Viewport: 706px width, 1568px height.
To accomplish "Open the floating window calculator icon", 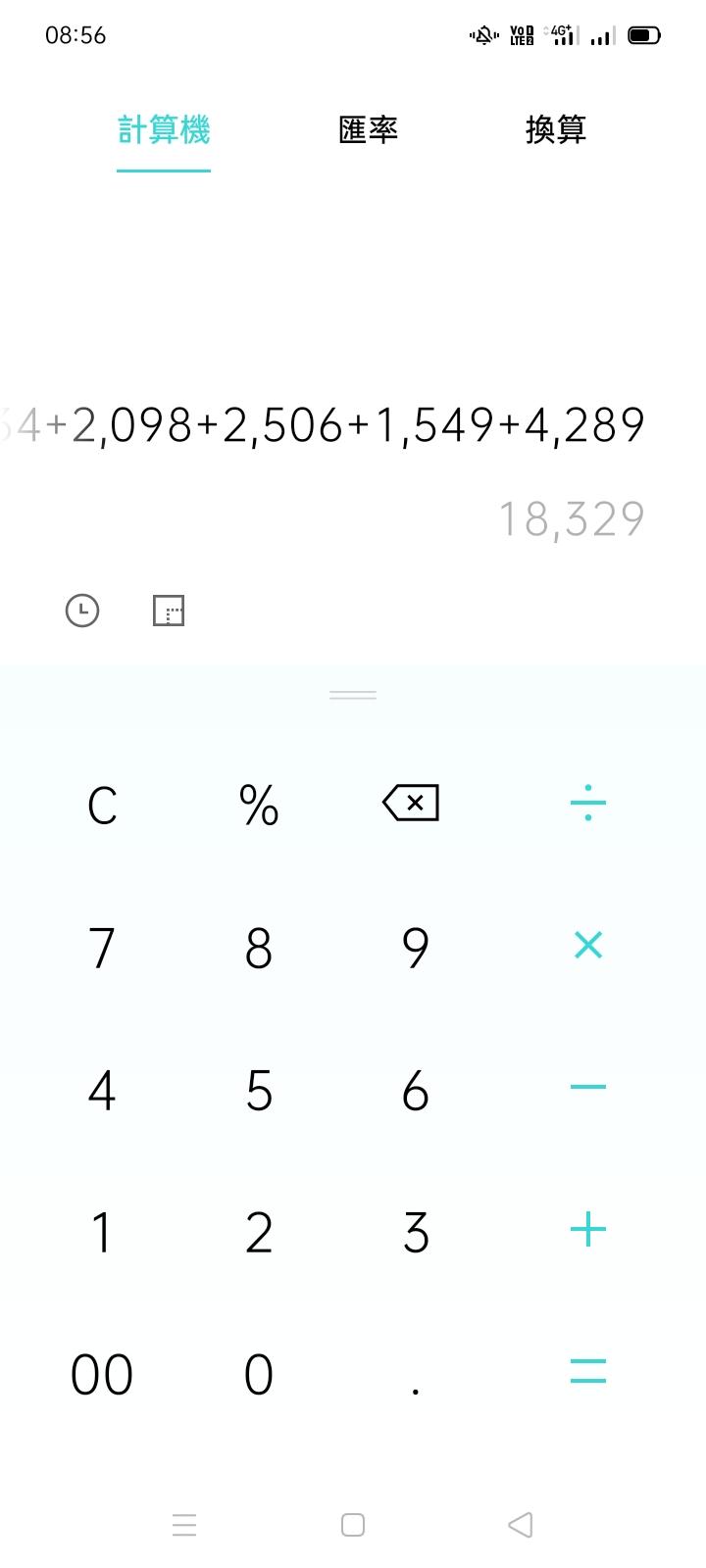I will pyautogui.click(x=169, y=611).
